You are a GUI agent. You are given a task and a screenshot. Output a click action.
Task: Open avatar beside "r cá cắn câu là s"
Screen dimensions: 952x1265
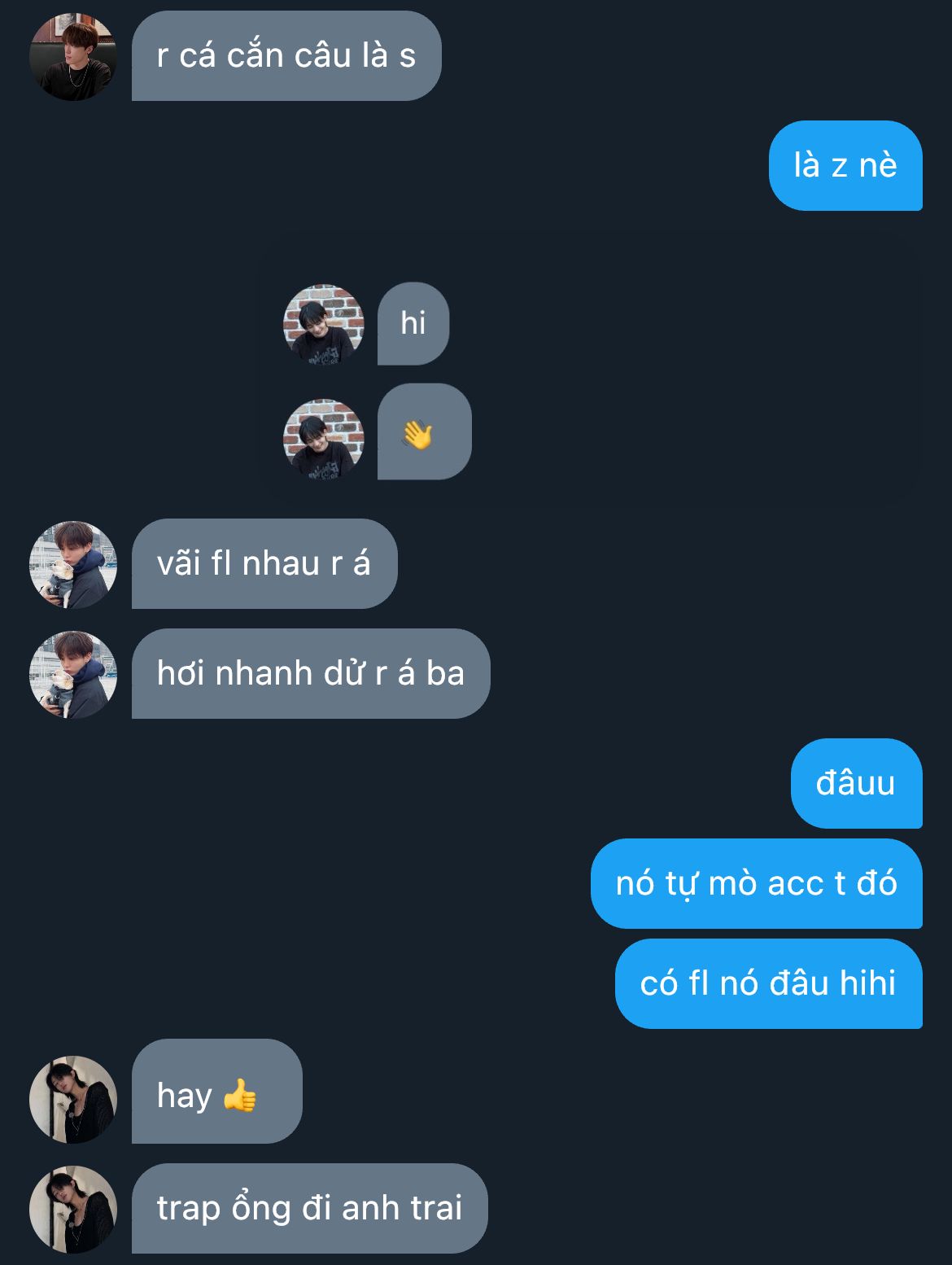click(x=73, y=57)
